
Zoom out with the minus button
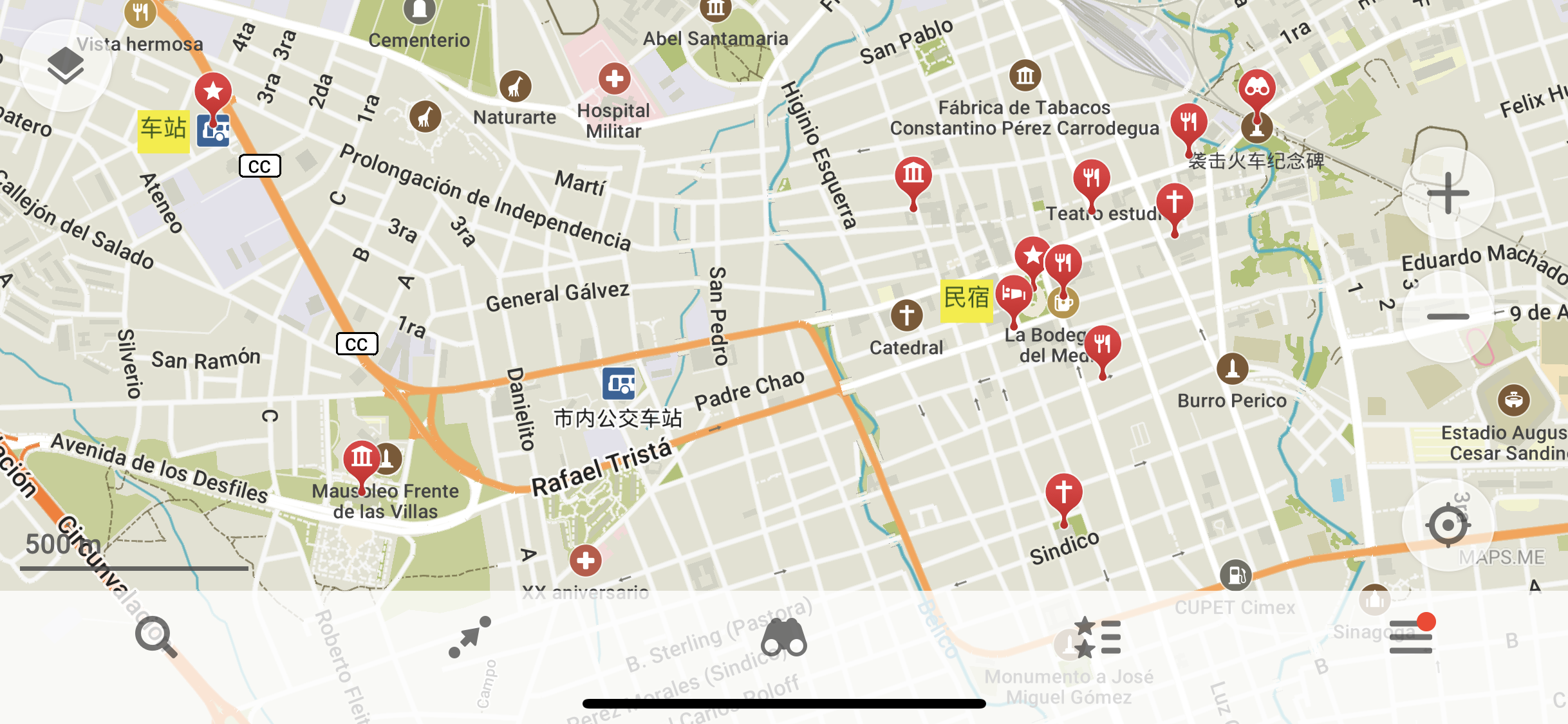coord(1448,316)
